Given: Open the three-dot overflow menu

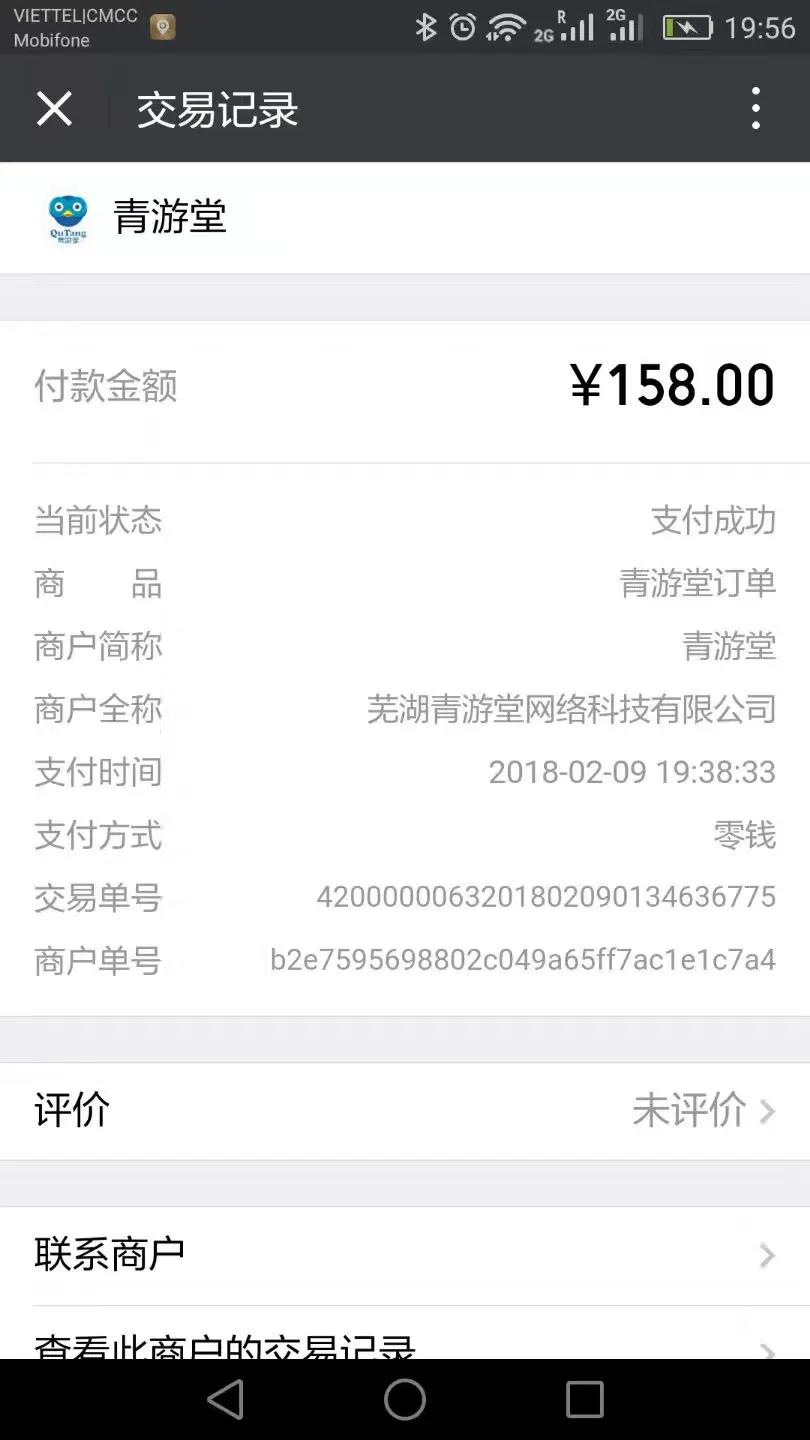Looking at the screenshot, I should click(x=755, y=108).
